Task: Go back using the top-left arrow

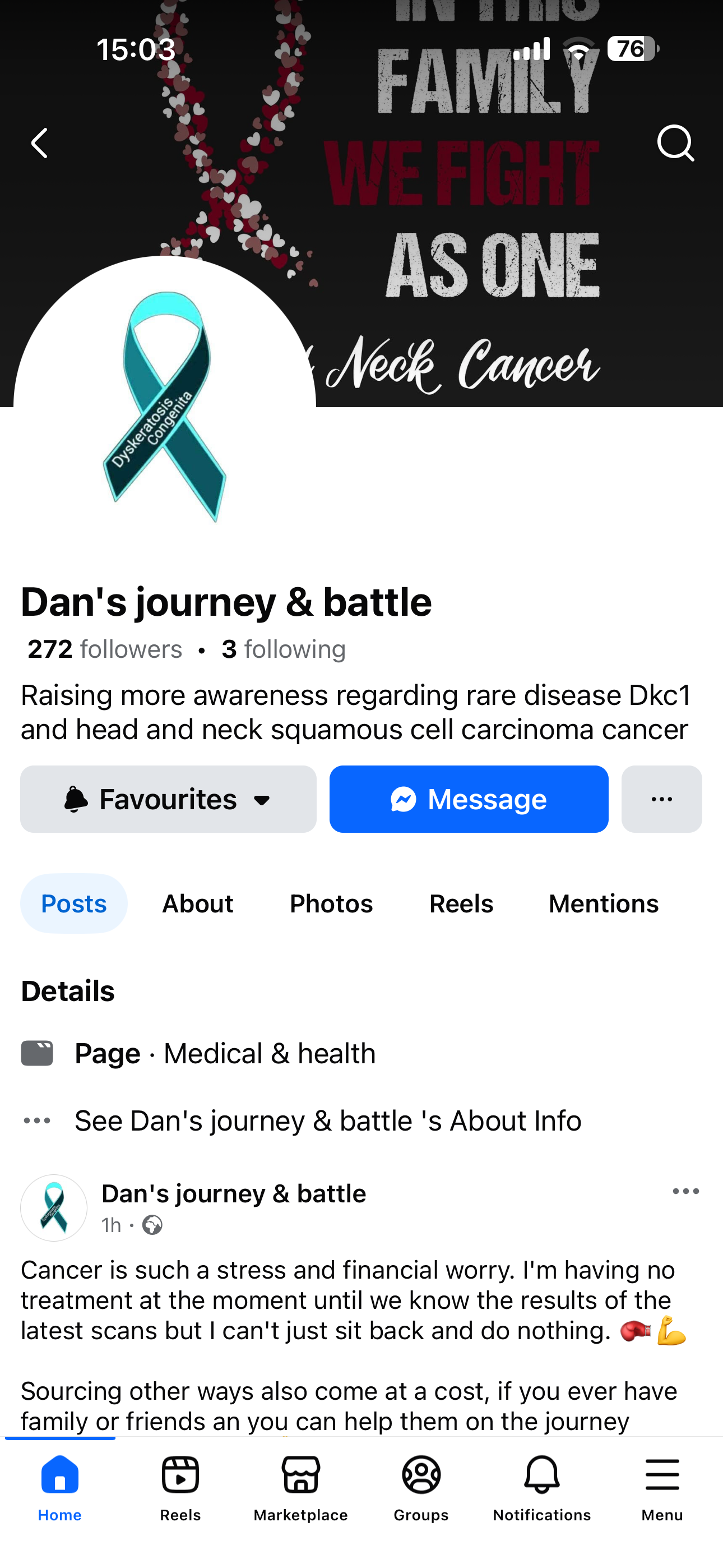Action: click(40, 144)
